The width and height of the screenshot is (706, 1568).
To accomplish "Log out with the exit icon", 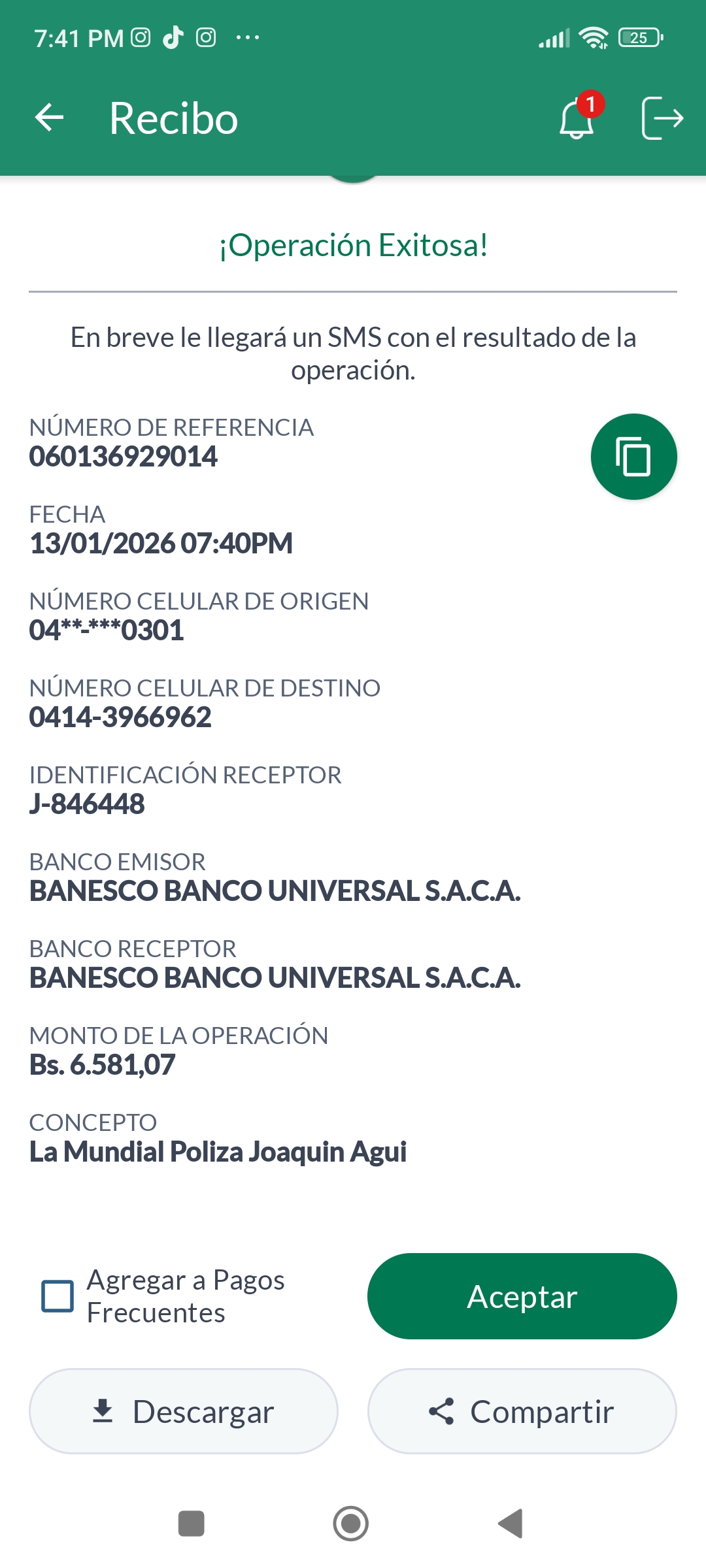I will 662,118.
